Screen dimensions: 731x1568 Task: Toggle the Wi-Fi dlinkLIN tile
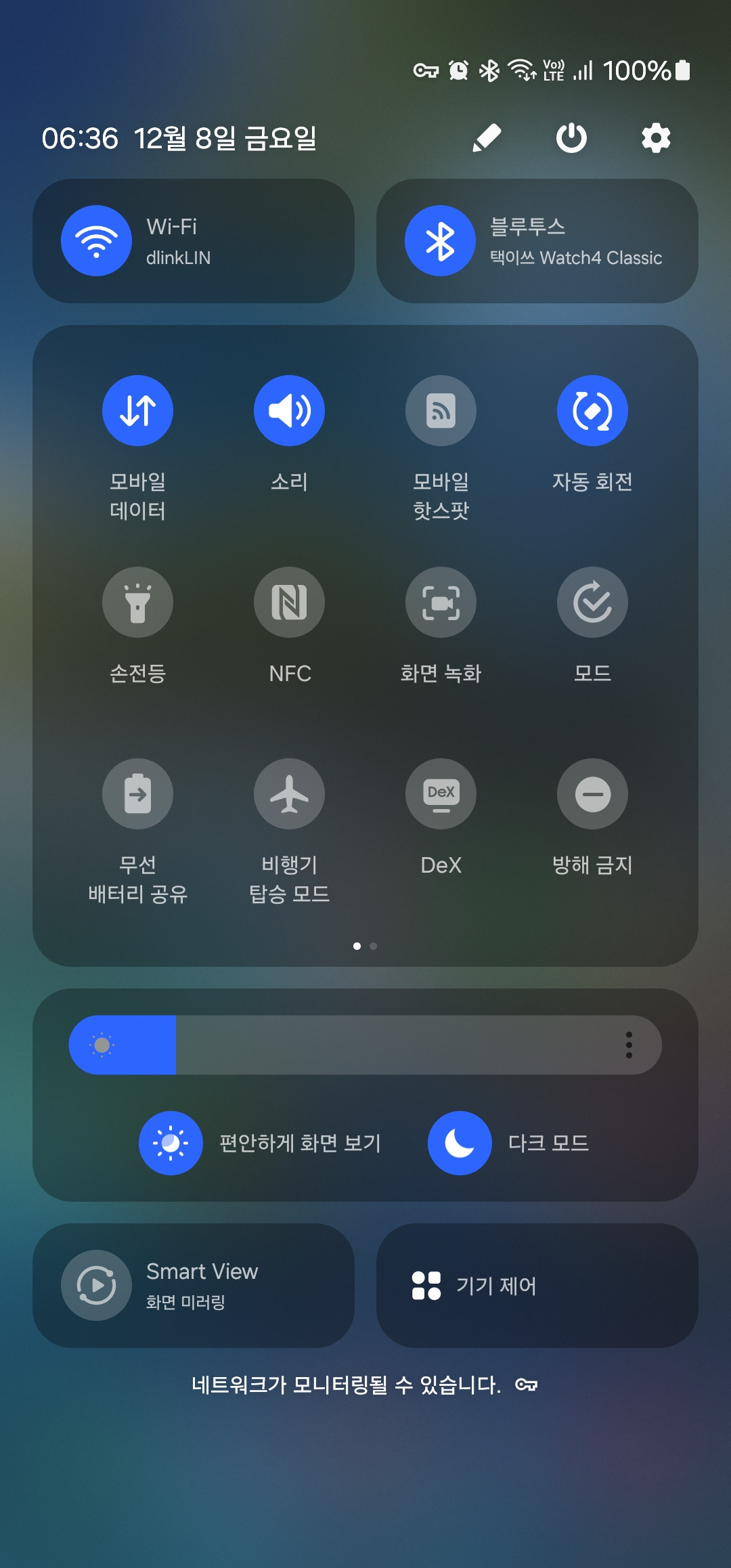pyautogui.click(x=97, y=241)
